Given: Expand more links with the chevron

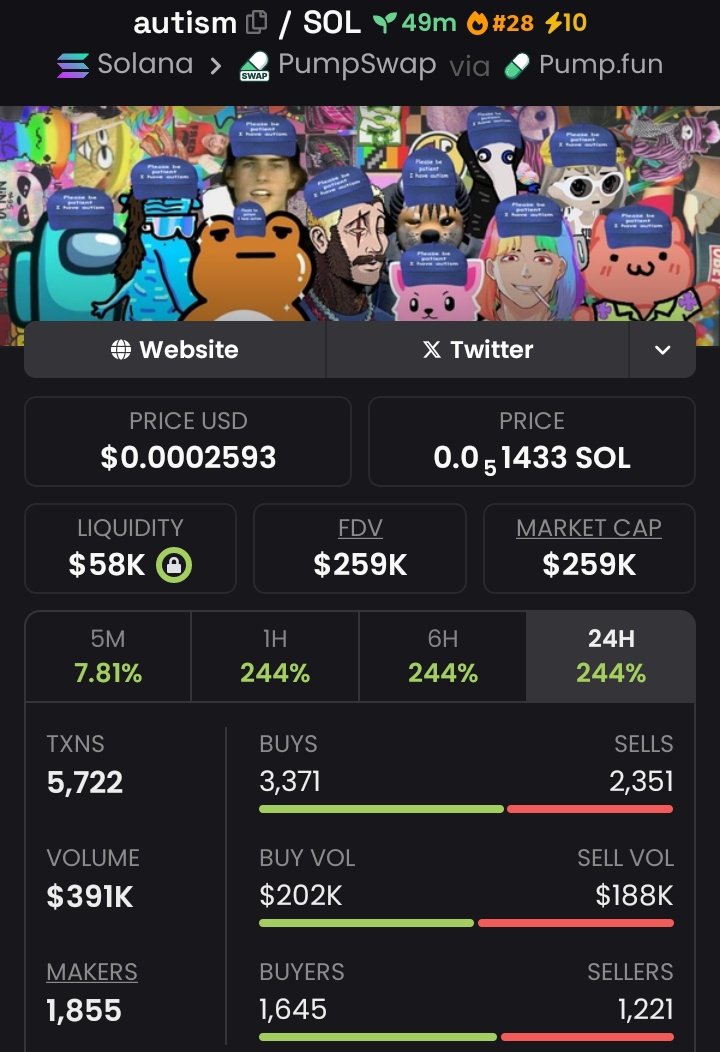Looking at the screenshot, I should (662, 350).
